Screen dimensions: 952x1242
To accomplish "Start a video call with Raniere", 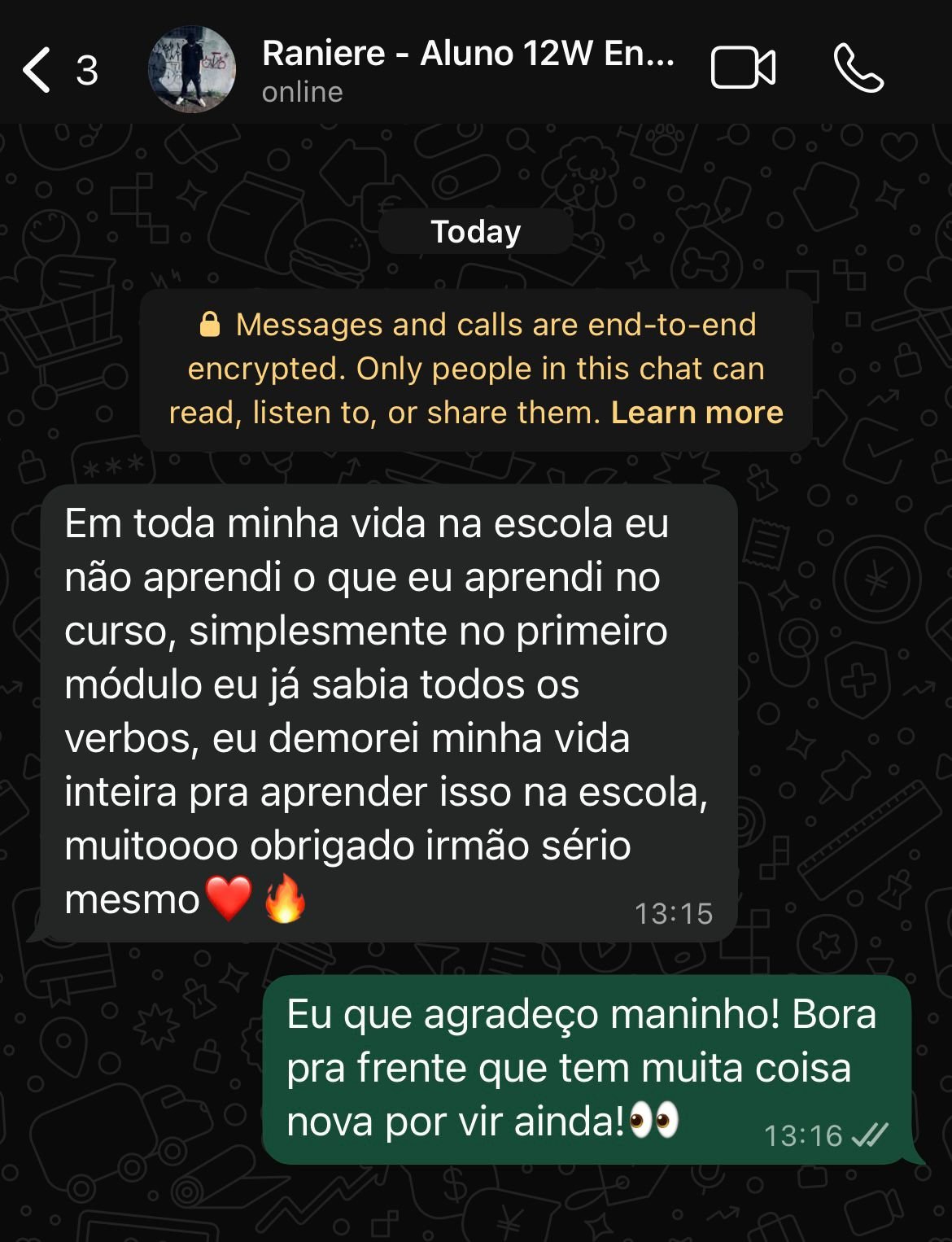I will pyautogui.click(x=742, y=68).
